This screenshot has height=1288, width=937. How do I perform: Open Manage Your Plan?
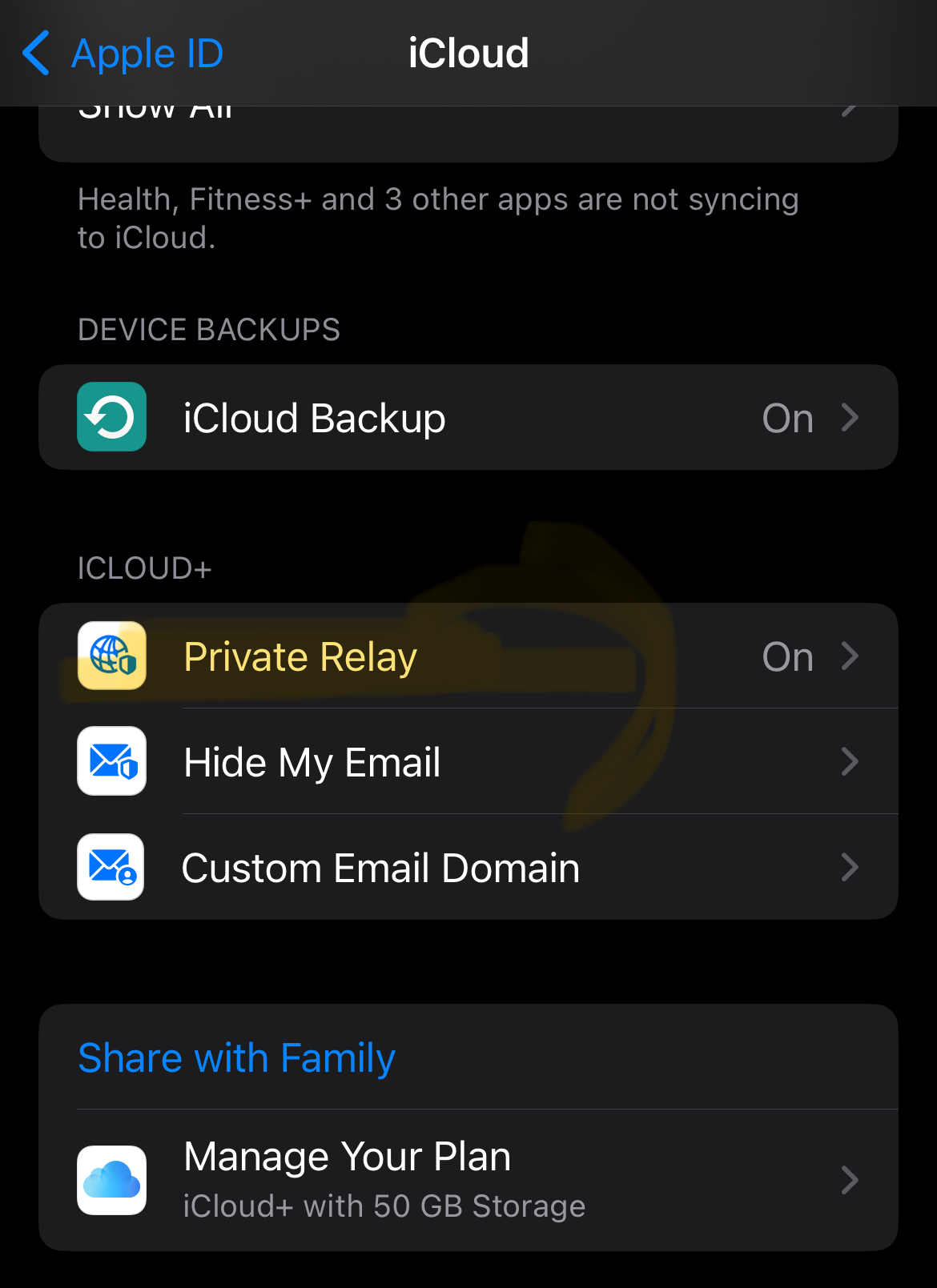click(468, 1180)
